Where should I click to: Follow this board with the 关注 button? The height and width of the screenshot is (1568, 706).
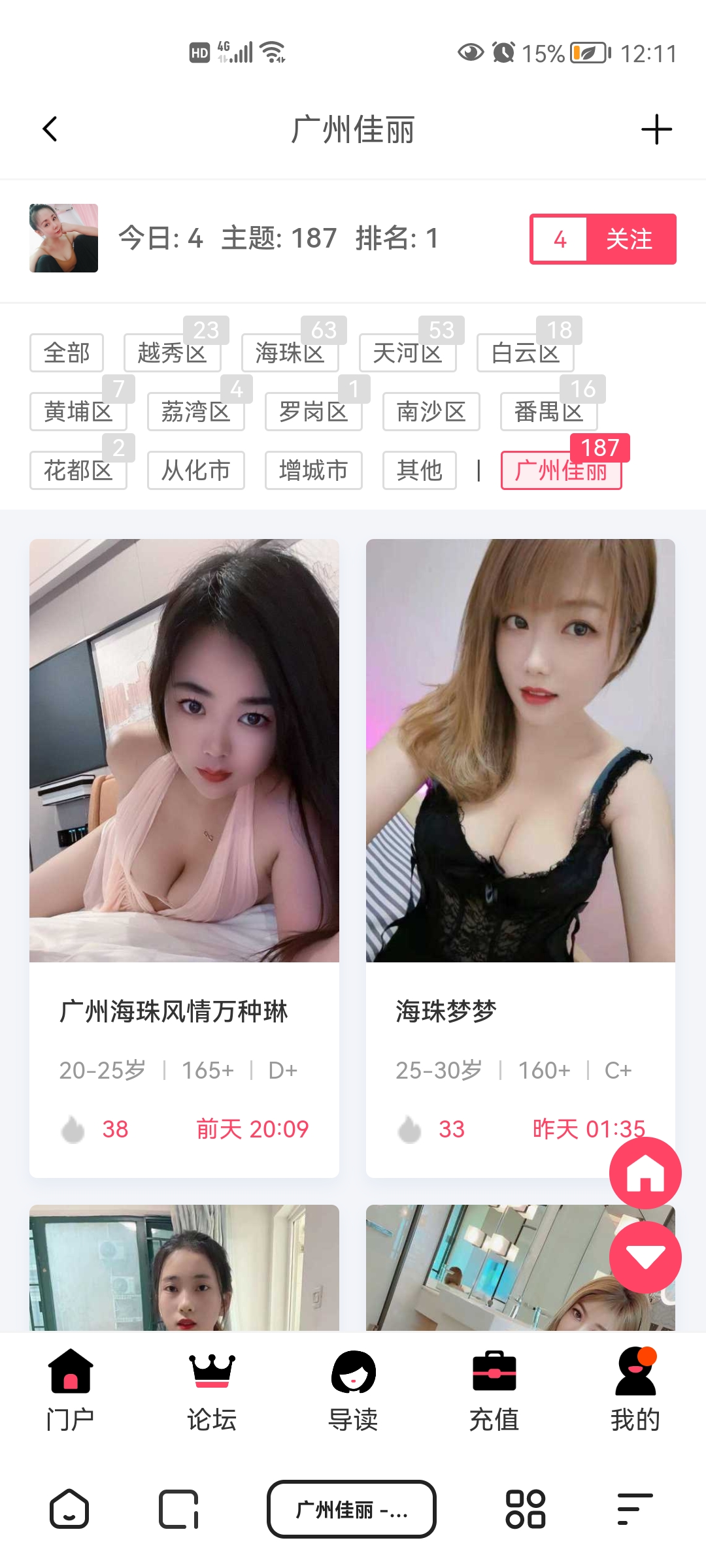(x=629, y=239)
